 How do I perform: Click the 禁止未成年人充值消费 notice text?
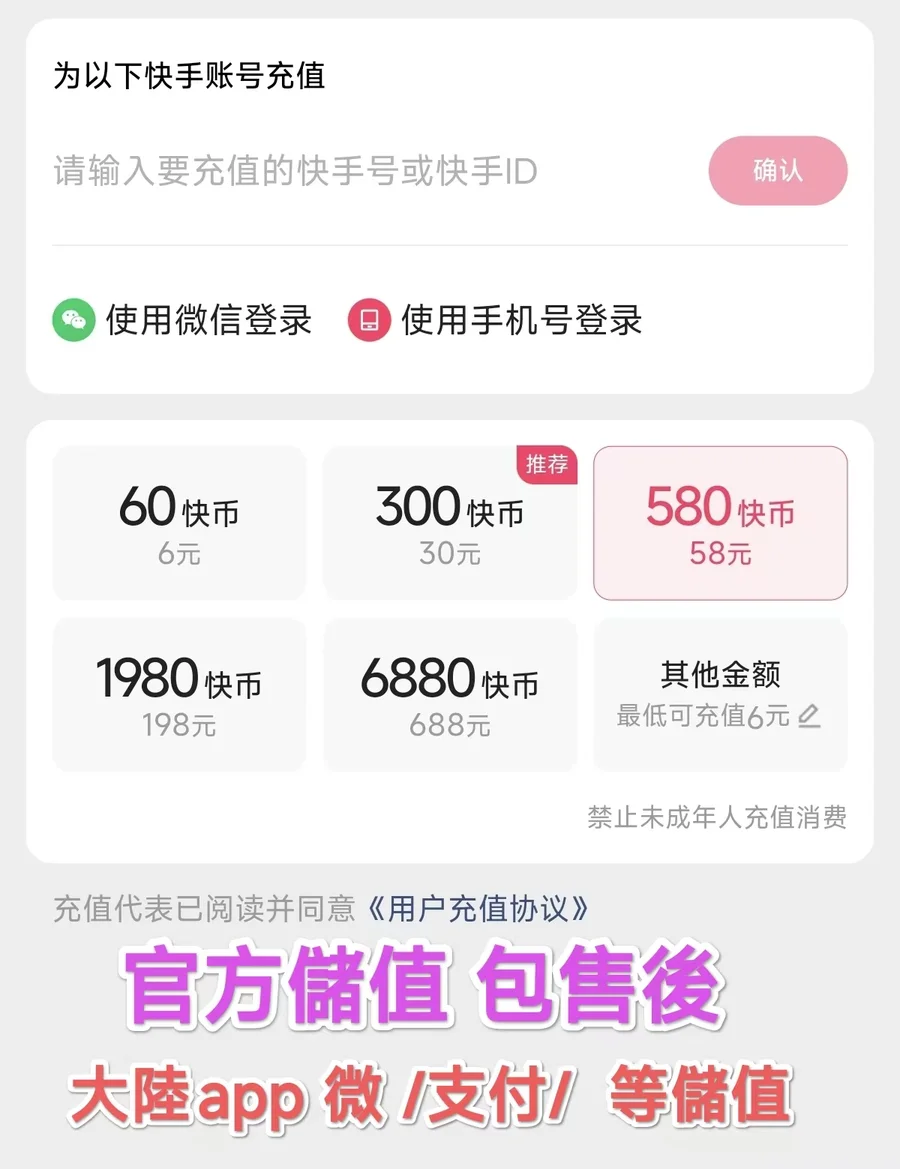716,818
